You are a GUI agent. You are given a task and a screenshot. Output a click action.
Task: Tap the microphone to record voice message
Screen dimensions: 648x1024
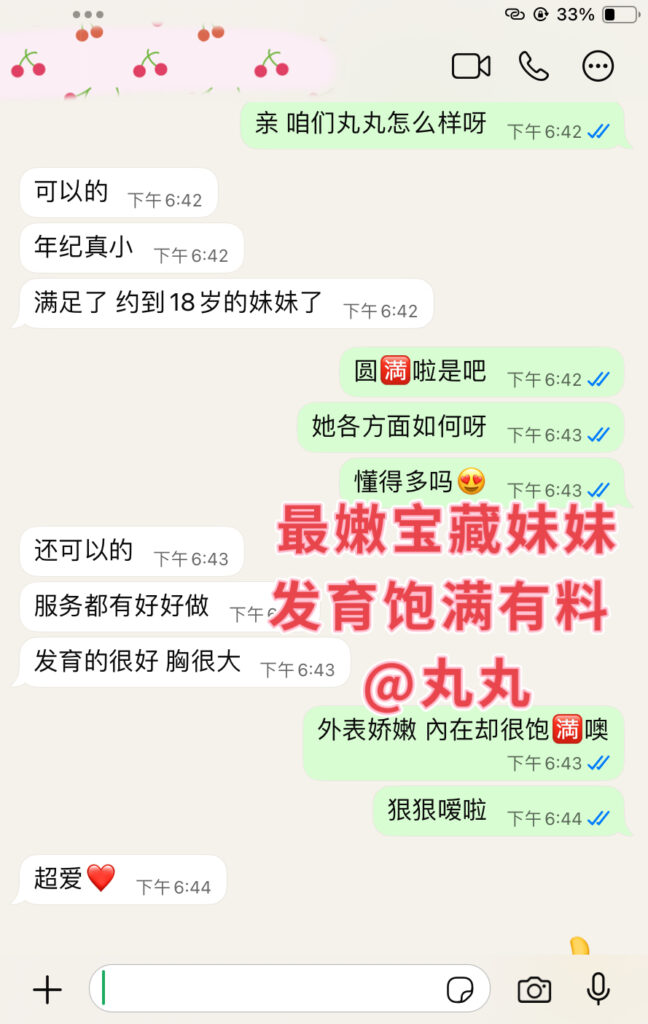coord(598,989)
